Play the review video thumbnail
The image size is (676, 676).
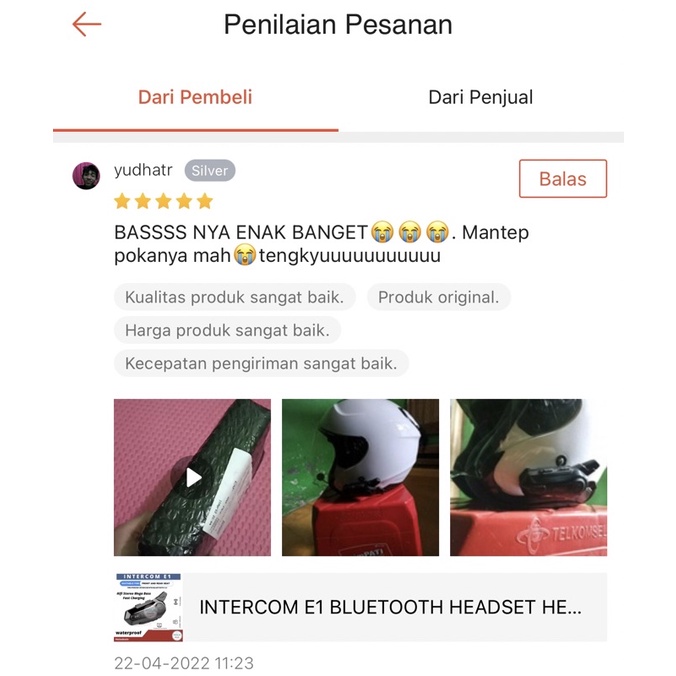(x=192, y=477)
